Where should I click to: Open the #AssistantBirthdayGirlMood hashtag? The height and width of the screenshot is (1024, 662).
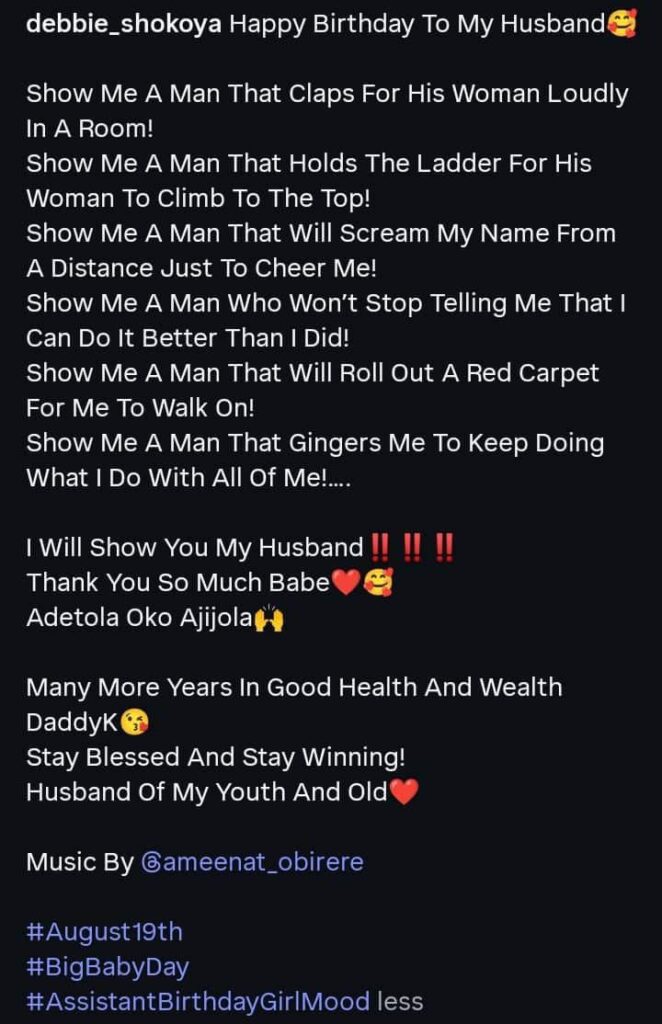pos(198,1001)
